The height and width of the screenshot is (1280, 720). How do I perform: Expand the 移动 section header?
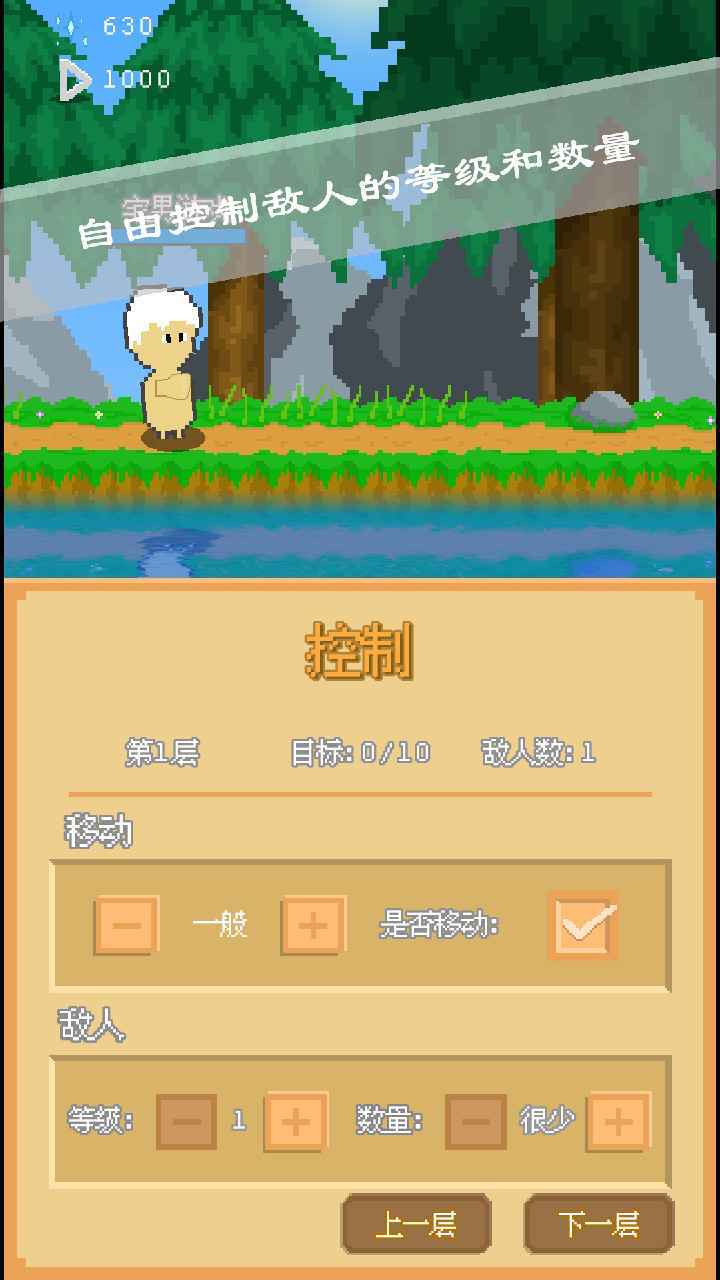97,827
